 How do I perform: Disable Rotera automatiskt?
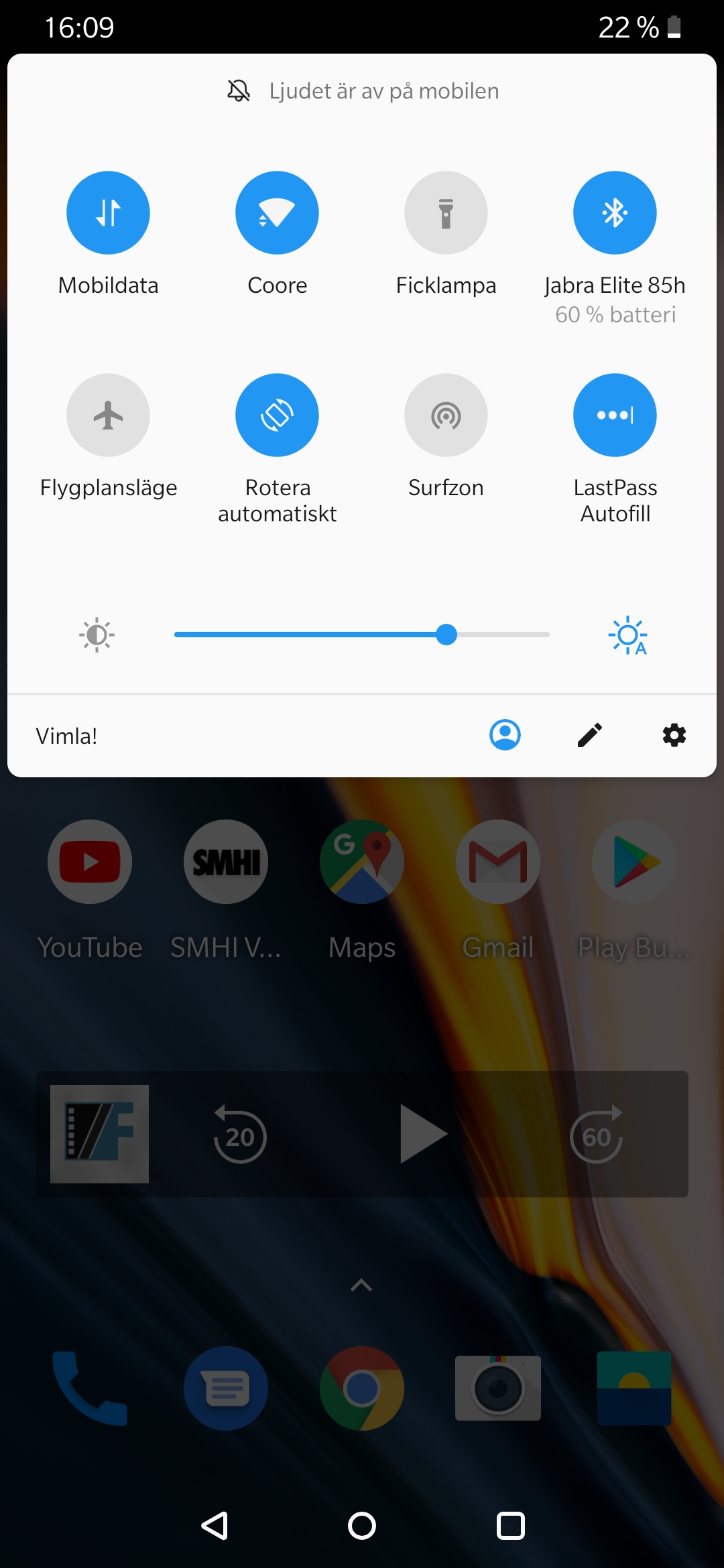pos(277,415)
